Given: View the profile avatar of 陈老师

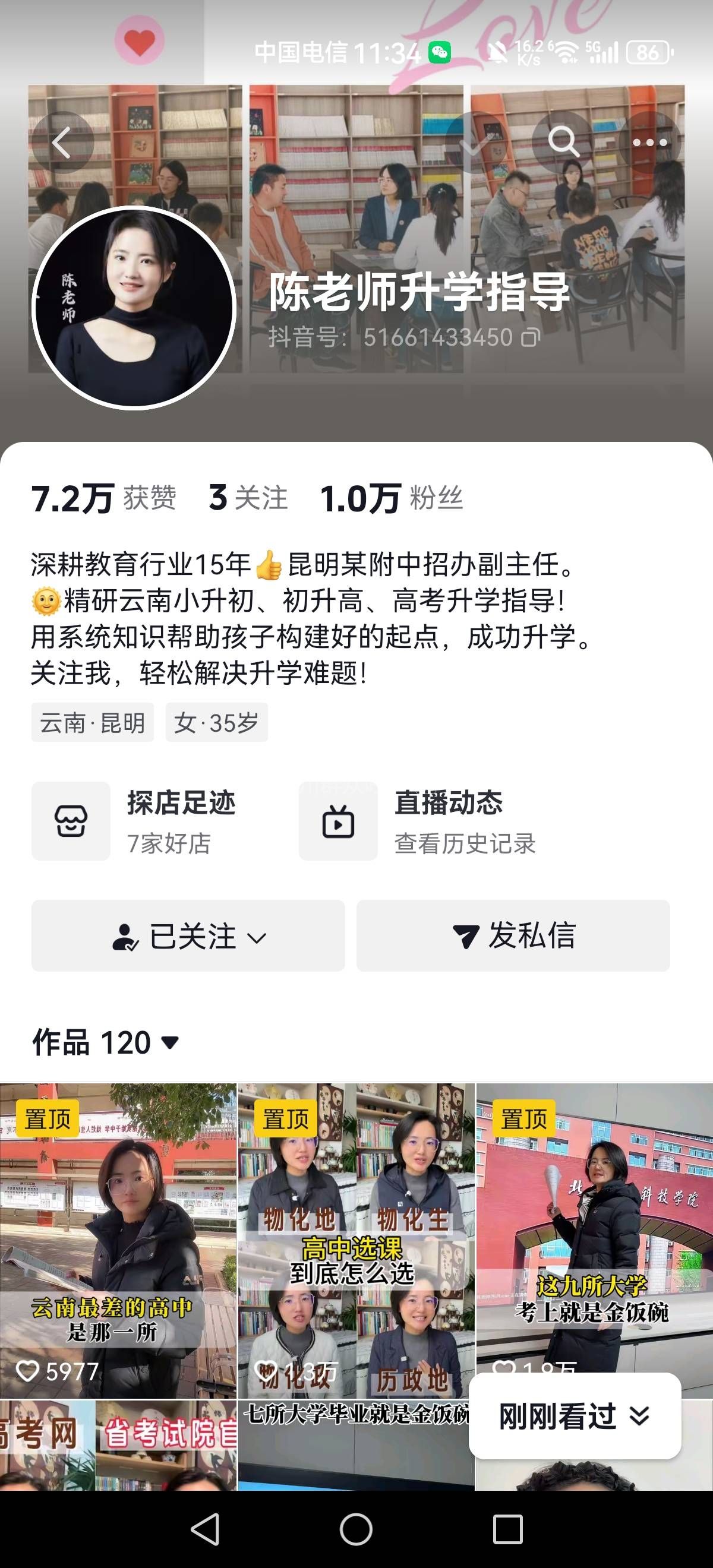Looking at the screenshot, I should coord(134,308).
